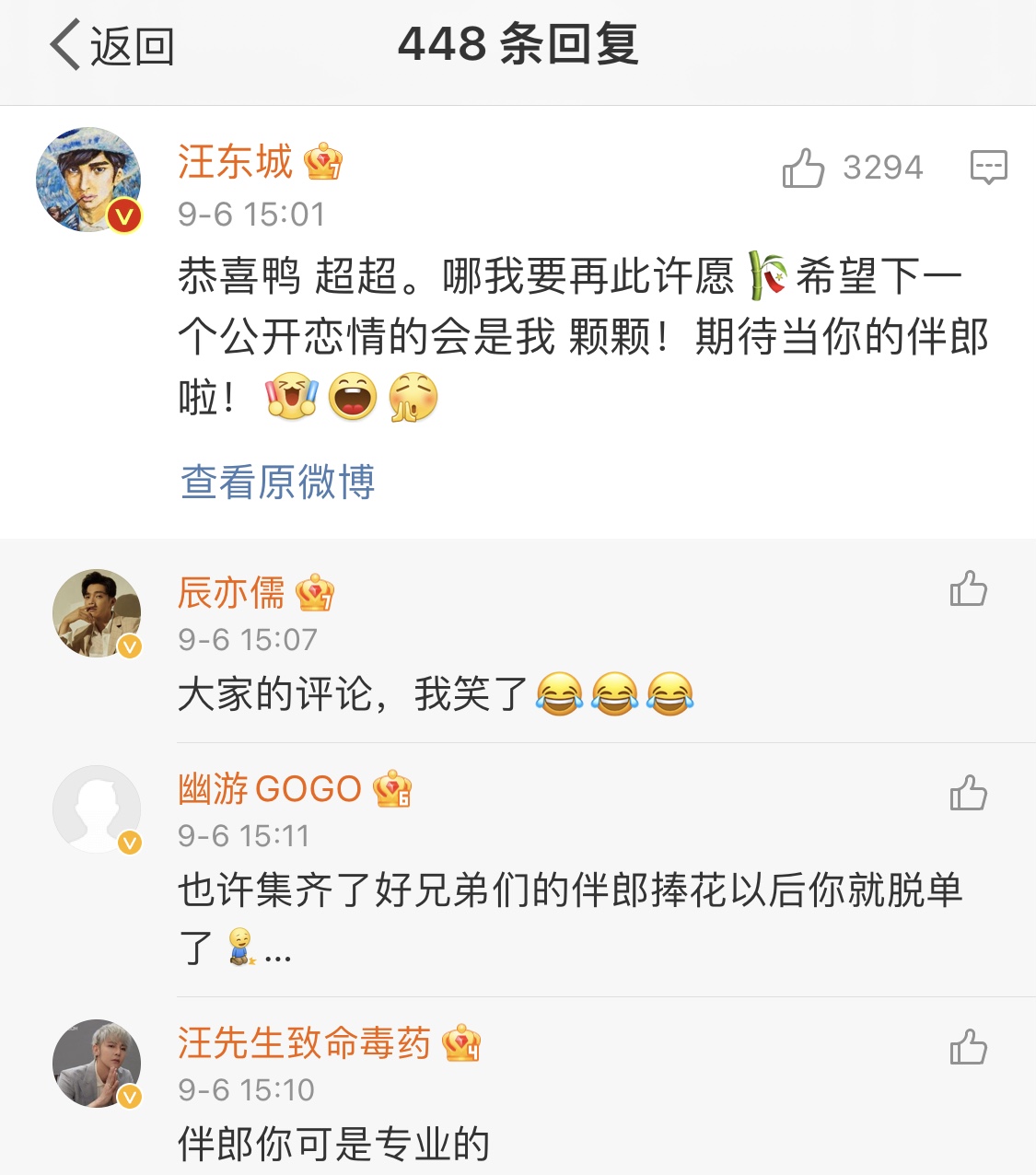1036x1175 pixels.
Task: Go back with the 返回 button
Action: pos(112,46)
